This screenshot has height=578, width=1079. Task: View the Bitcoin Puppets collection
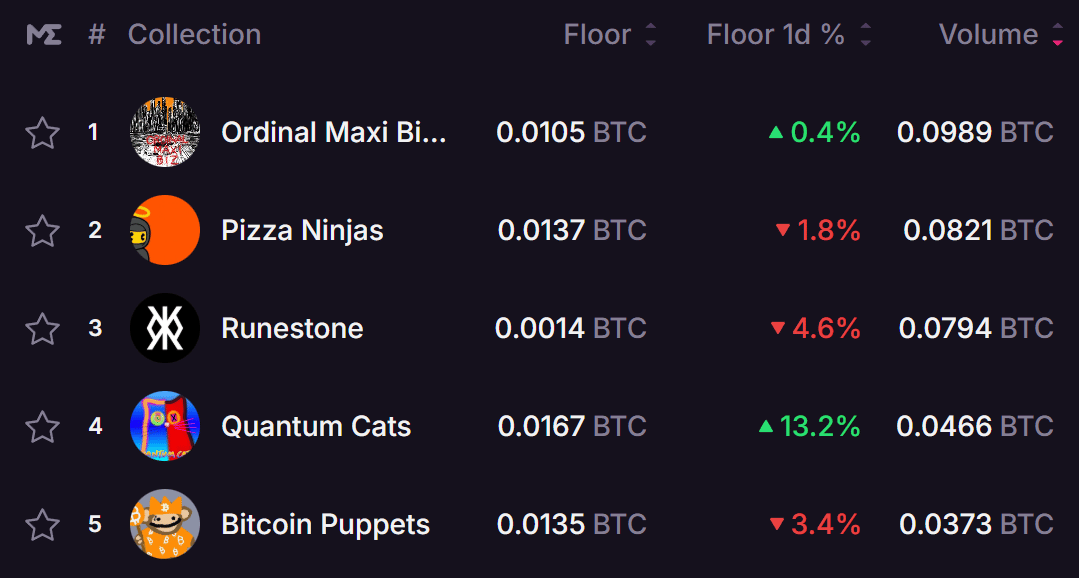point(325,525)
